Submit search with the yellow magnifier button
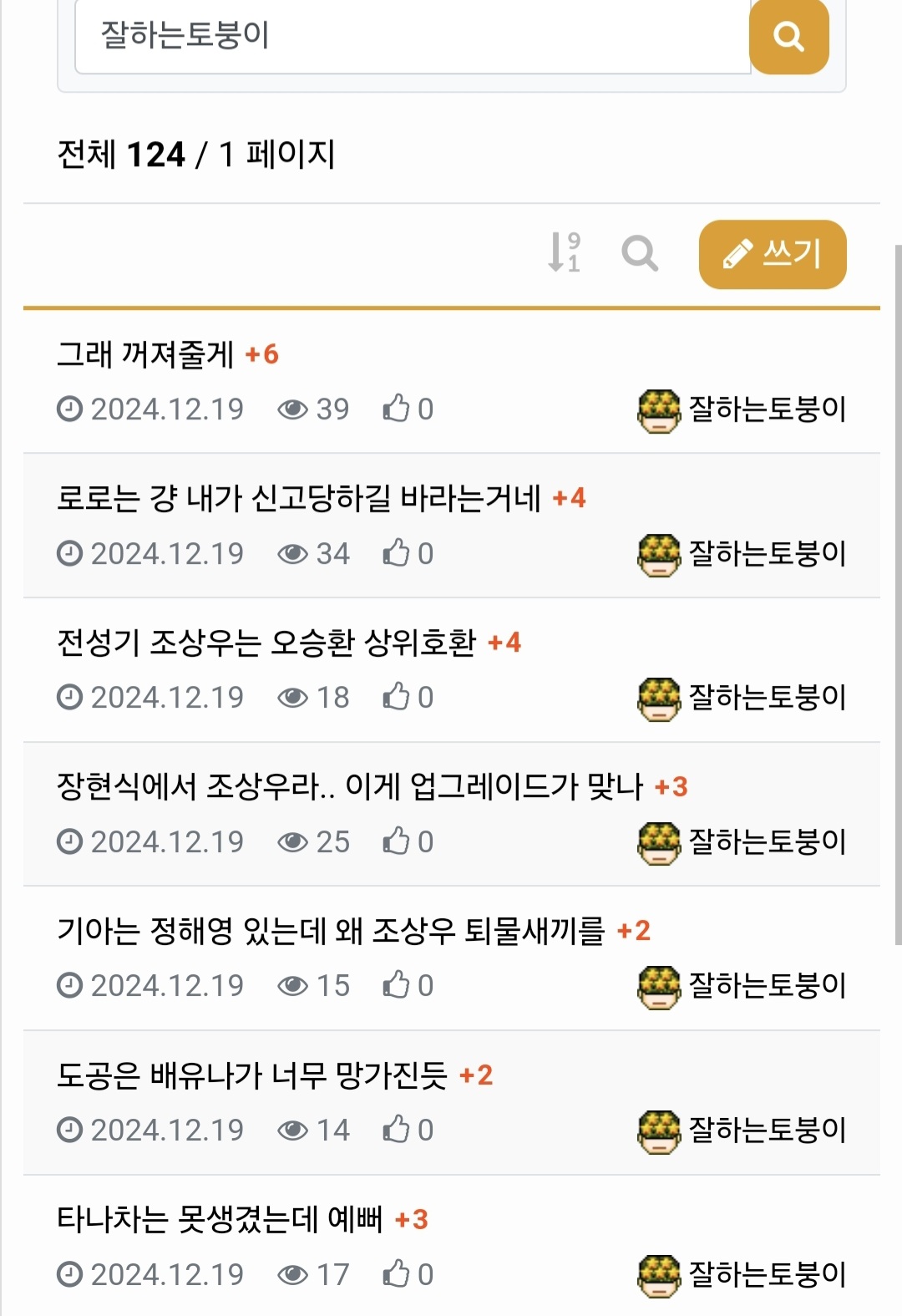The height and width of the screenshot is (1316, 902). click(788, 36)
